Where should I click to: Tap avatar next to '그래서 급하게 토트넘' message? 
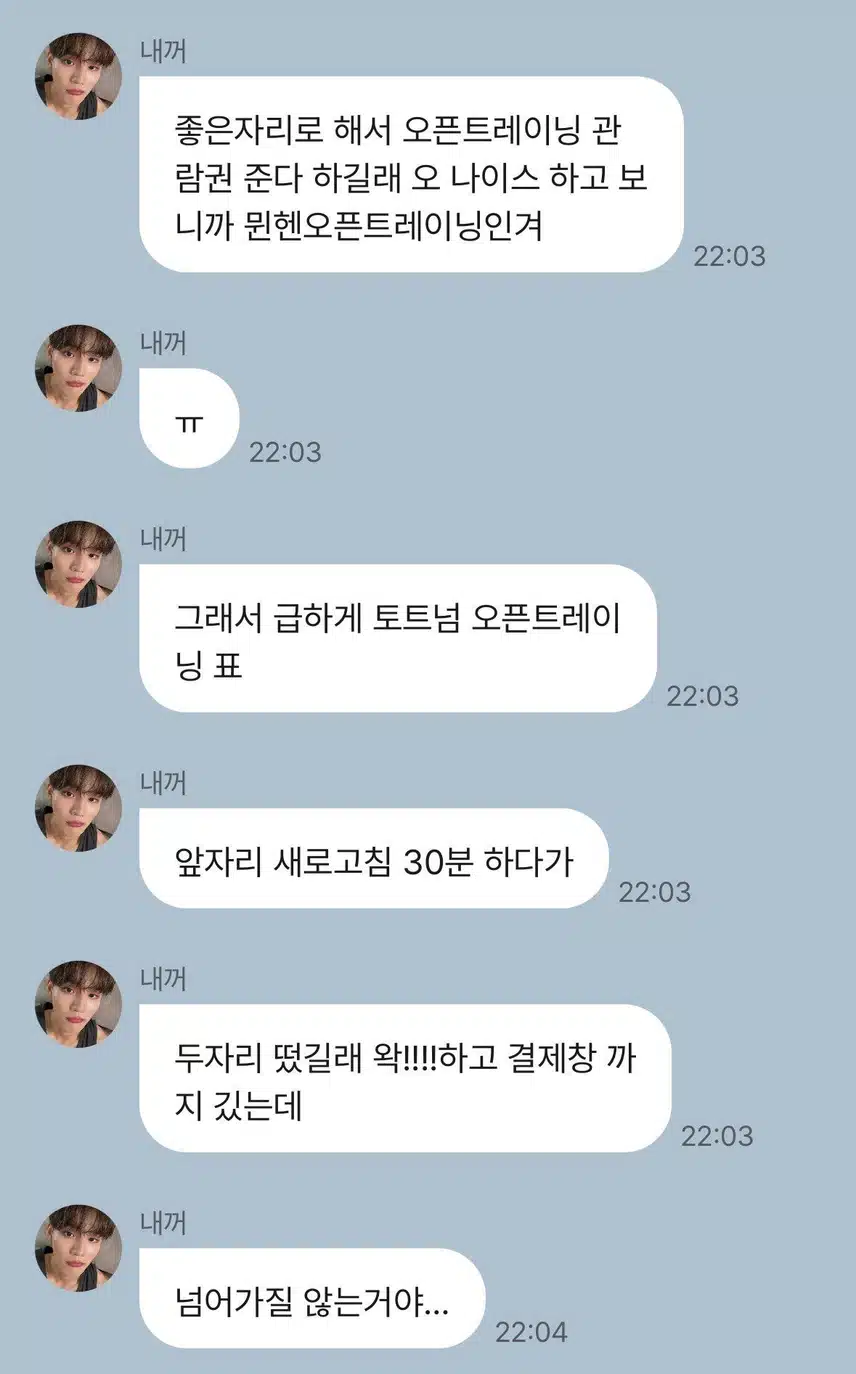click(x=78, y=564)
